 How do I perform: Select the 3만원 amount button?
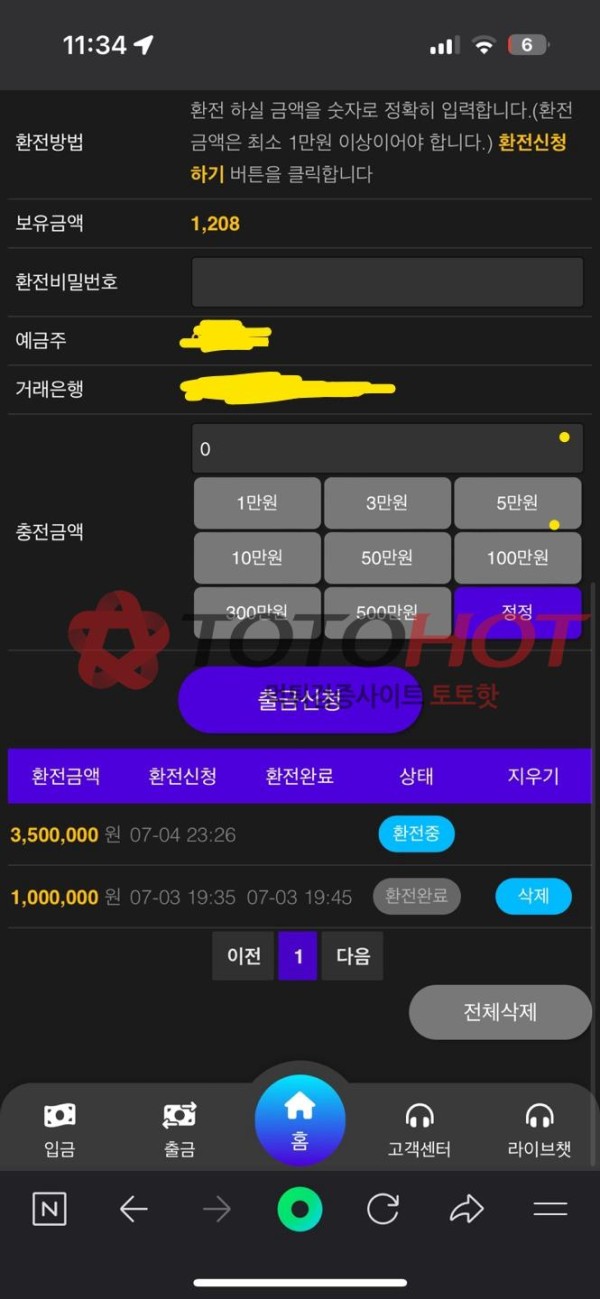coord(387,503)
